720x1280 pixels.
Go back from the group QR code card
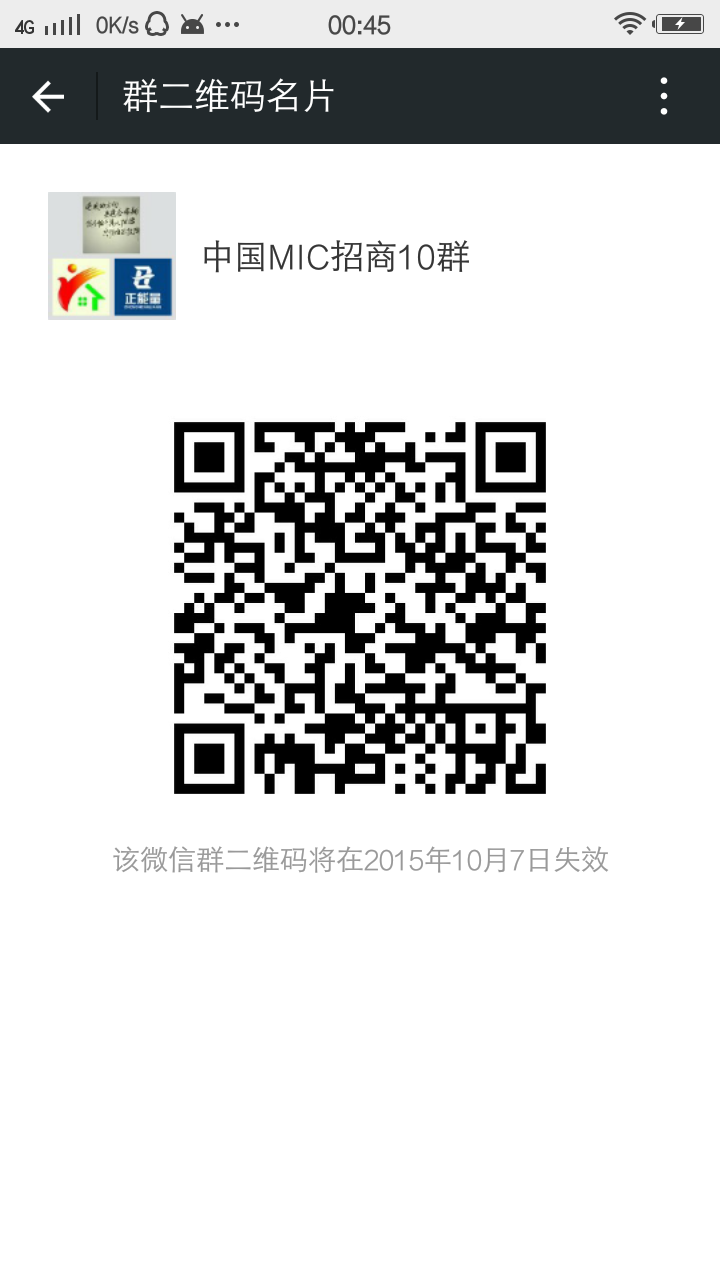(x=48, y=96)
